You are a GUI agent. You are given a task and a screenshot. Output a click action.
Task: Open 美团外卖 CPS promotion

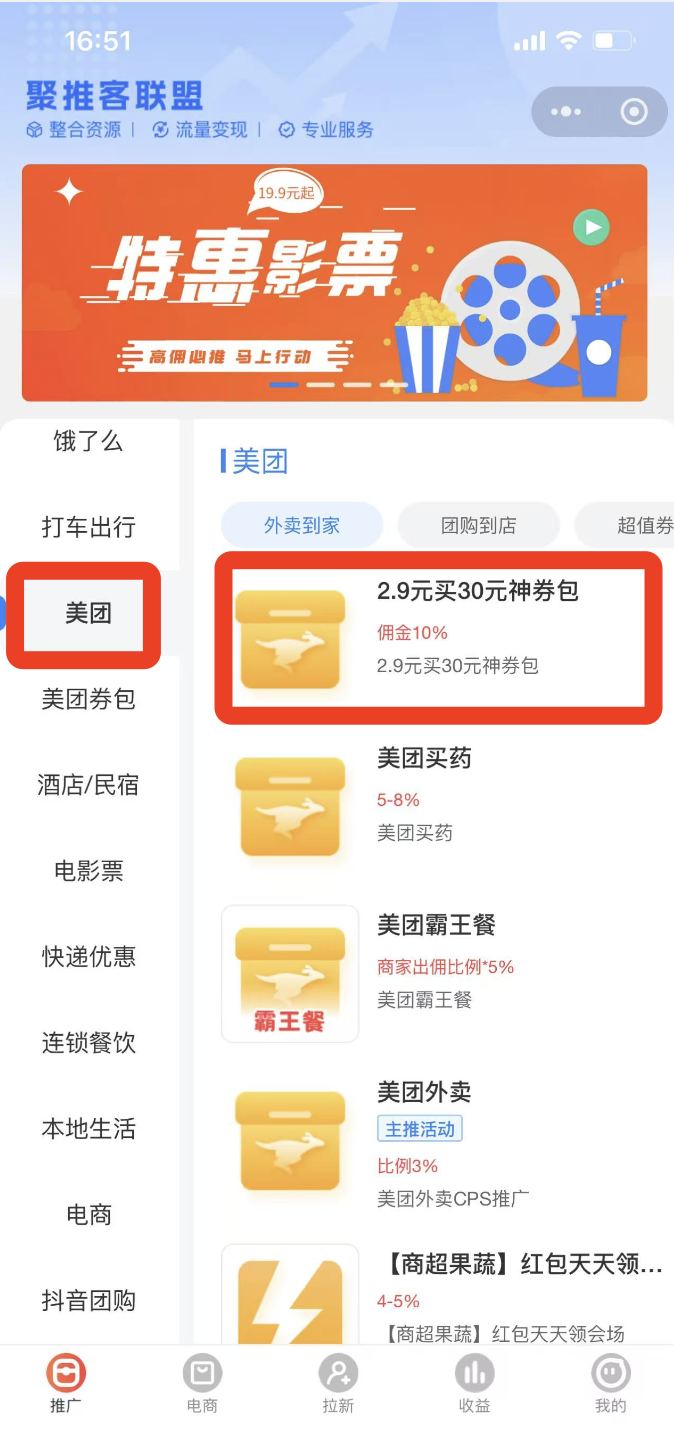coord(438,1143)
